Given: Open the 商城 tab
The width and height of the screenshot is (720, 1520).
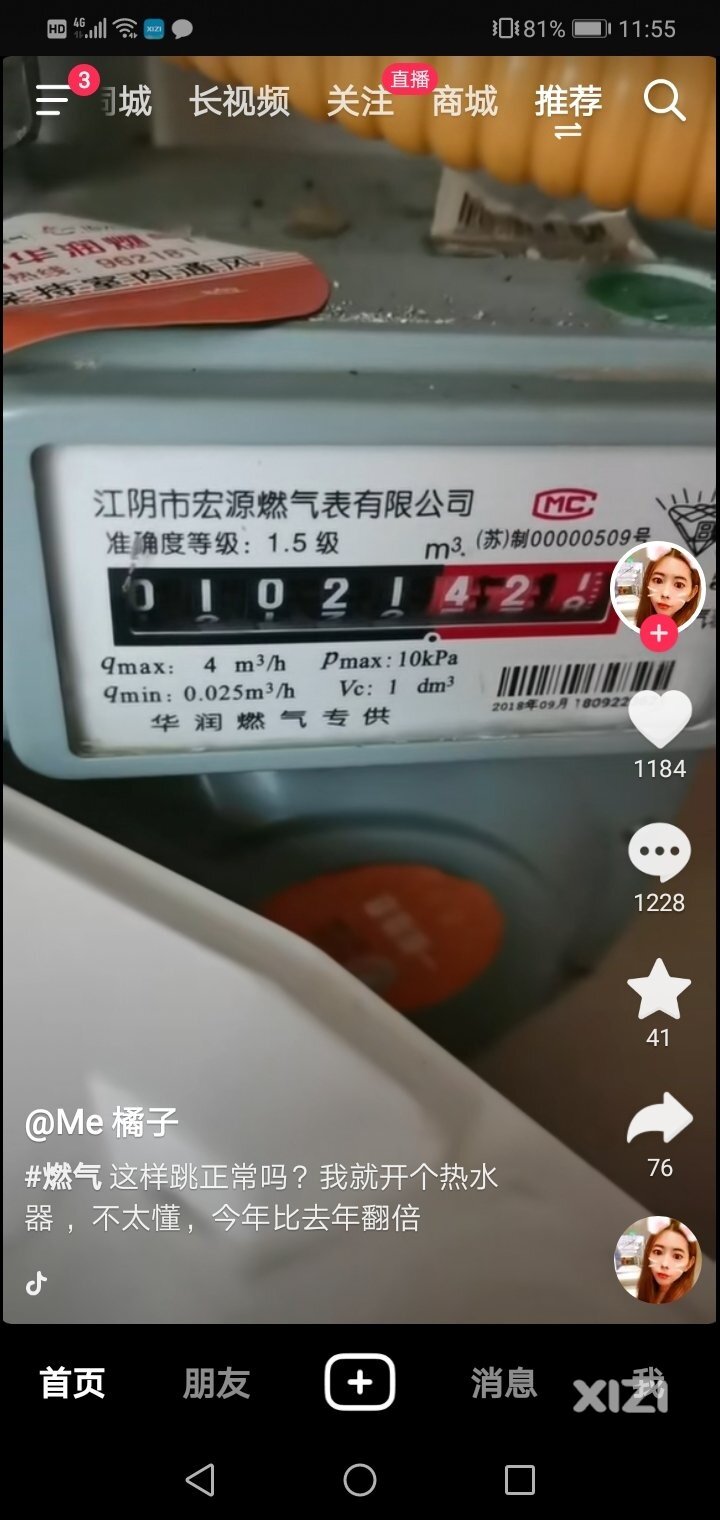Looking at the screenshot, I should pos(465,101).
